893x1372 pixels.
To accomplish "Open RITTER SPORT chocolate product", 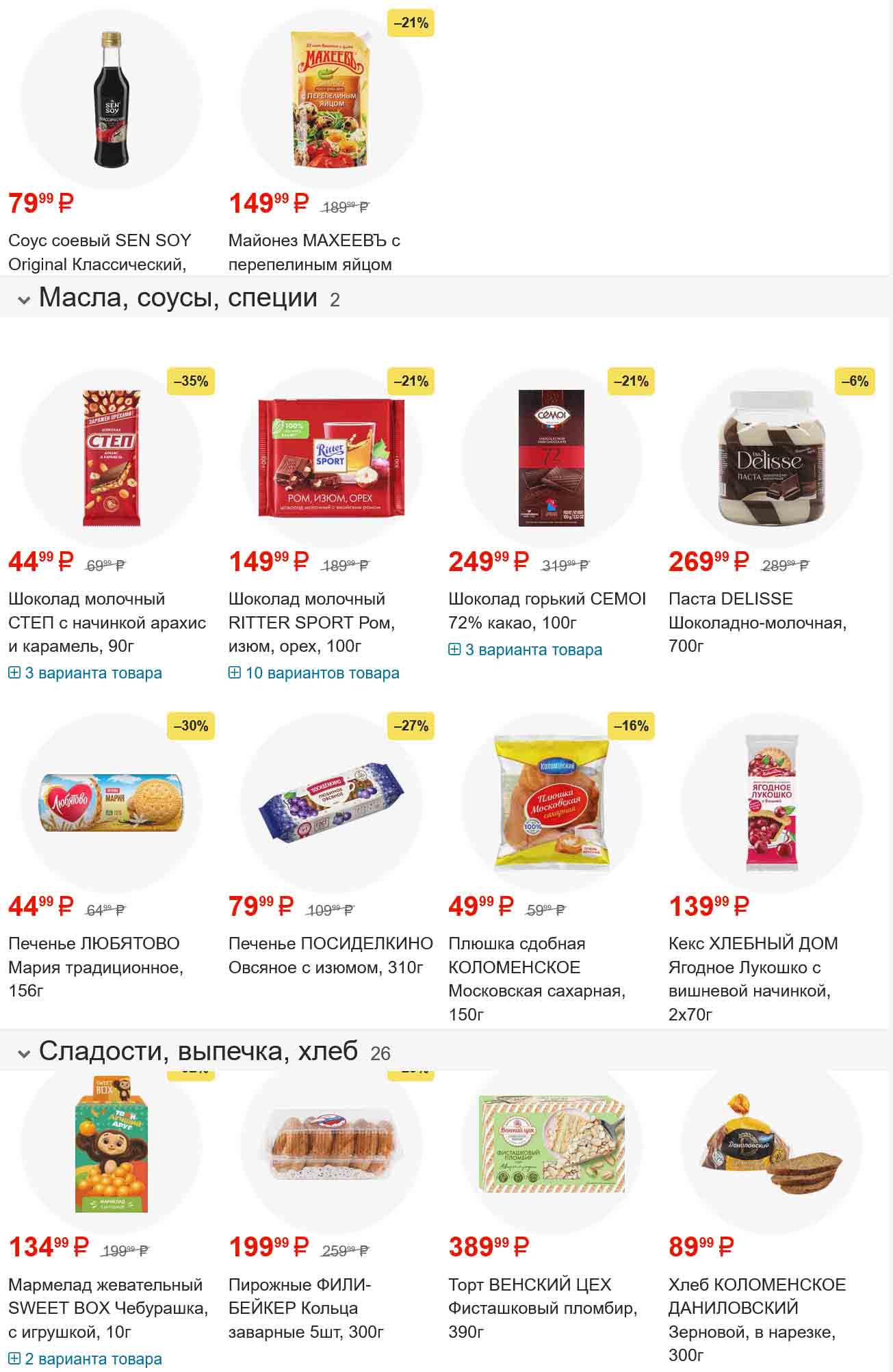I will click(x=311, y=622).
